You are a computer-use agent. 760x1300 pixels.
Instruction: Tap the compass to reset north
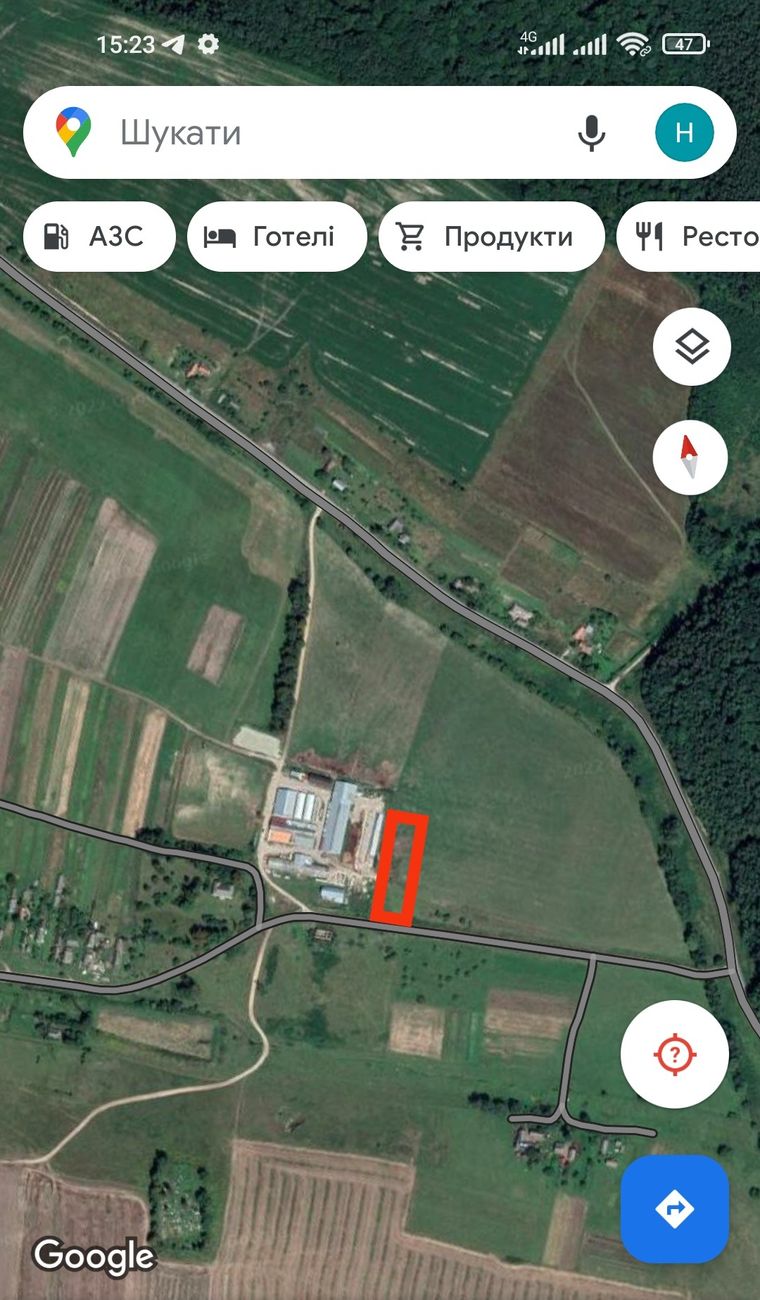[690, 457]
